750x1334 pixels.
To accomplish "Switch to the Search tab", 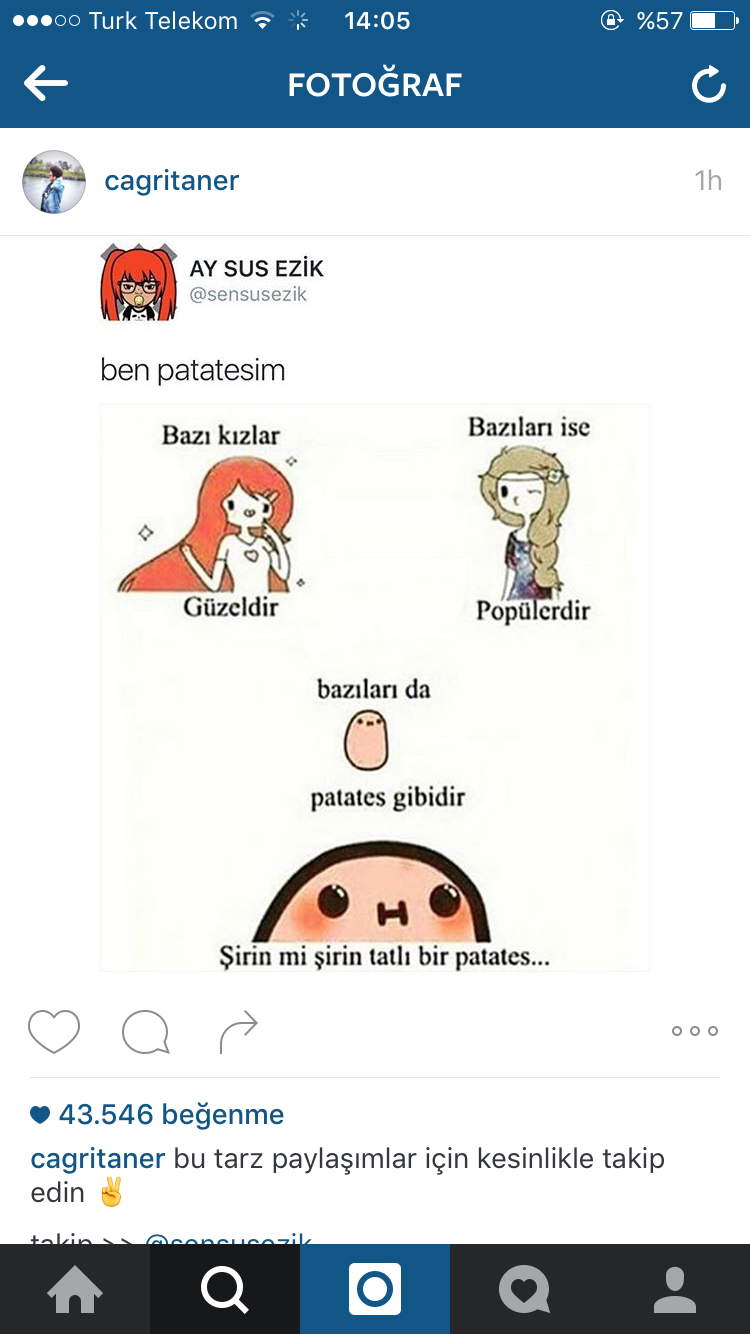I will click(x=225, y=1290).
